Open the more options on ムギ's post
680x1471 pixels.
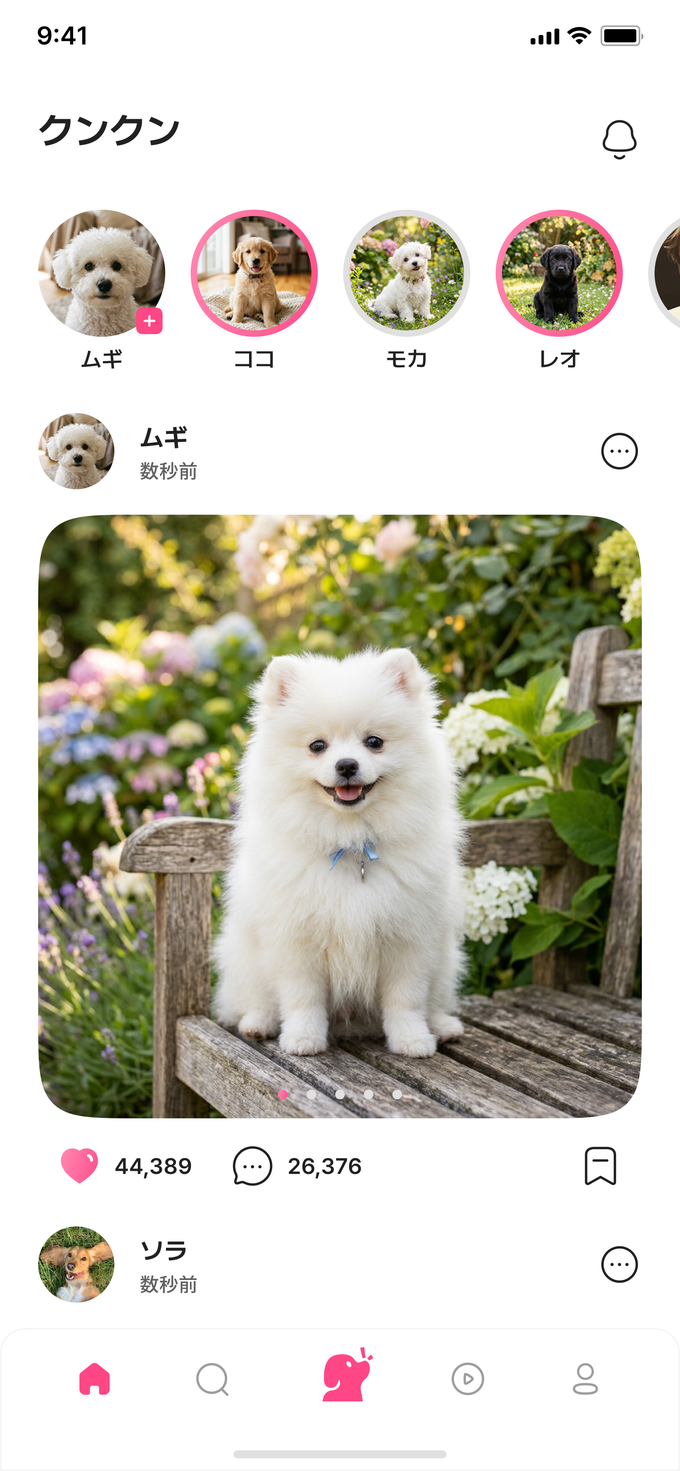point(619,451)
